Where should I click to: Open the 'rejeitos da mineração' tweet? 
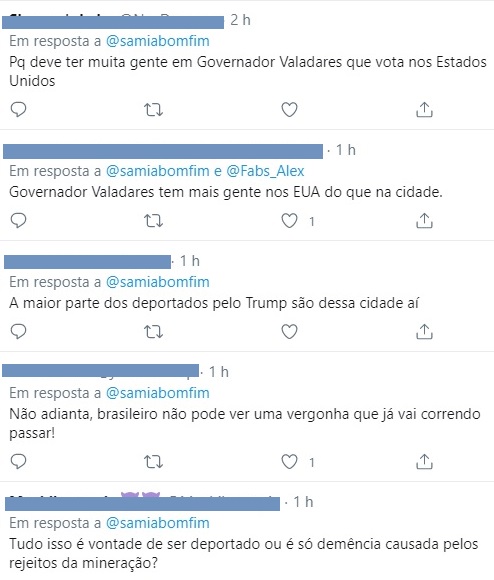tap(244, 553)
